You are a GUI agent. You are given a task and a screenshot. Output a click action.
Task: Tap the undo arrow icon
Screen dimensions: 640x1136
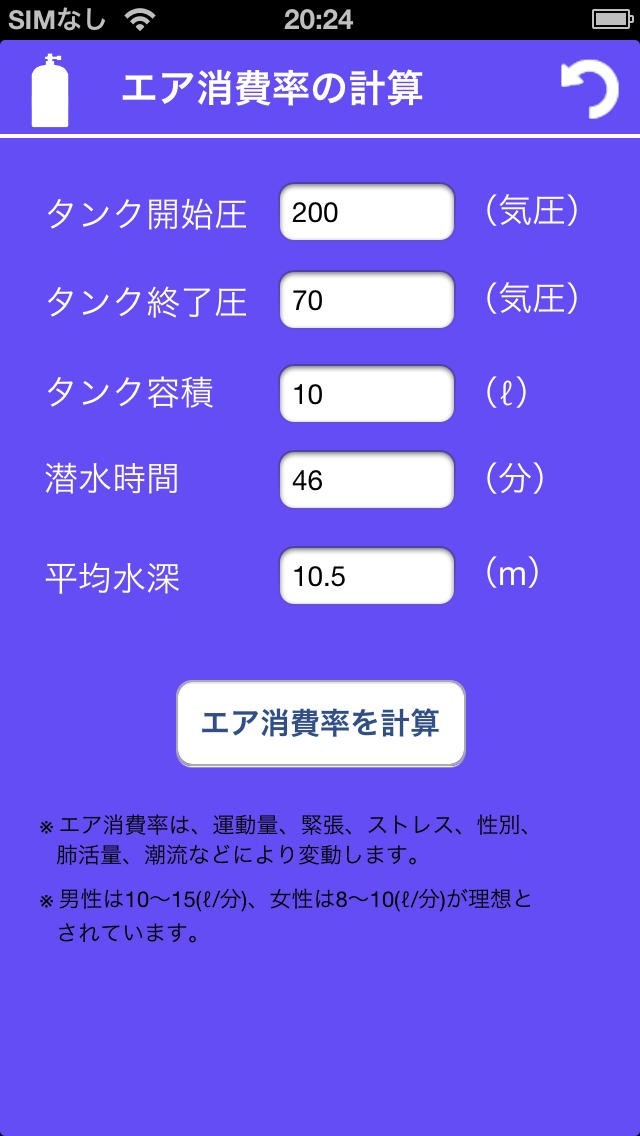tap(590, 91)
